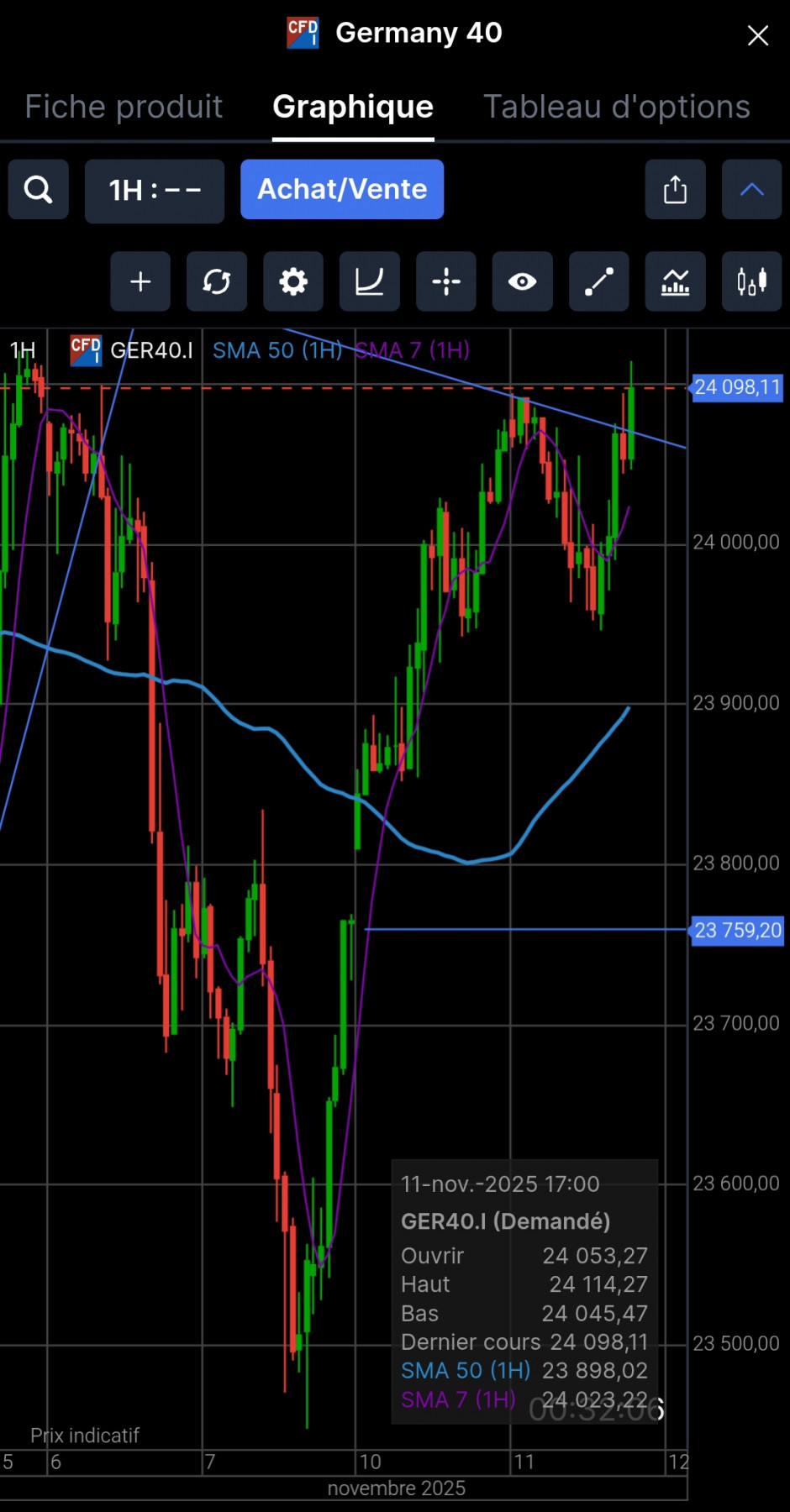Screen dimensions: 790x1512
Task: Toggle chart object visibility with the eye icon
Action: coord(522,281)
